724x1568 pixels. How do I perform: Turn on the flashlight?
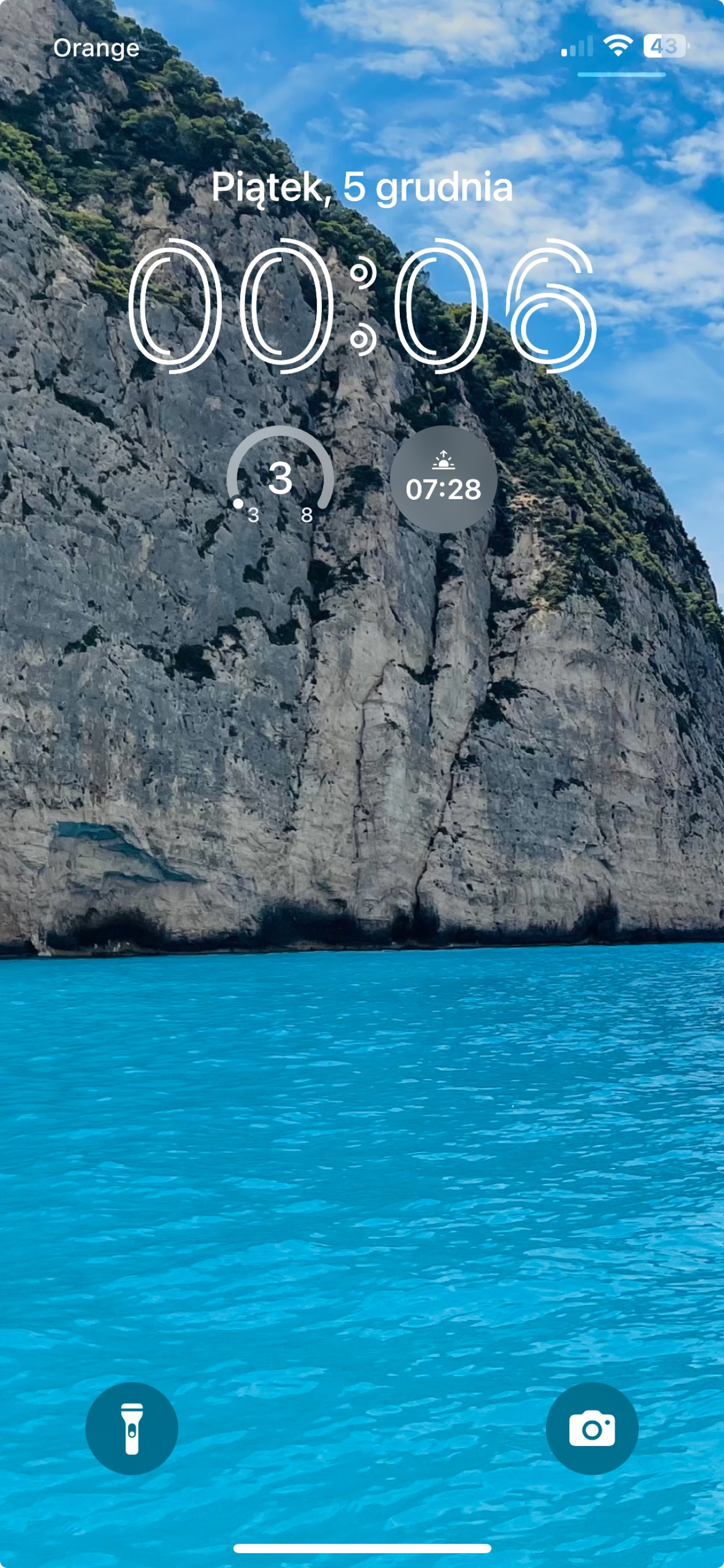coord(131,1428)
